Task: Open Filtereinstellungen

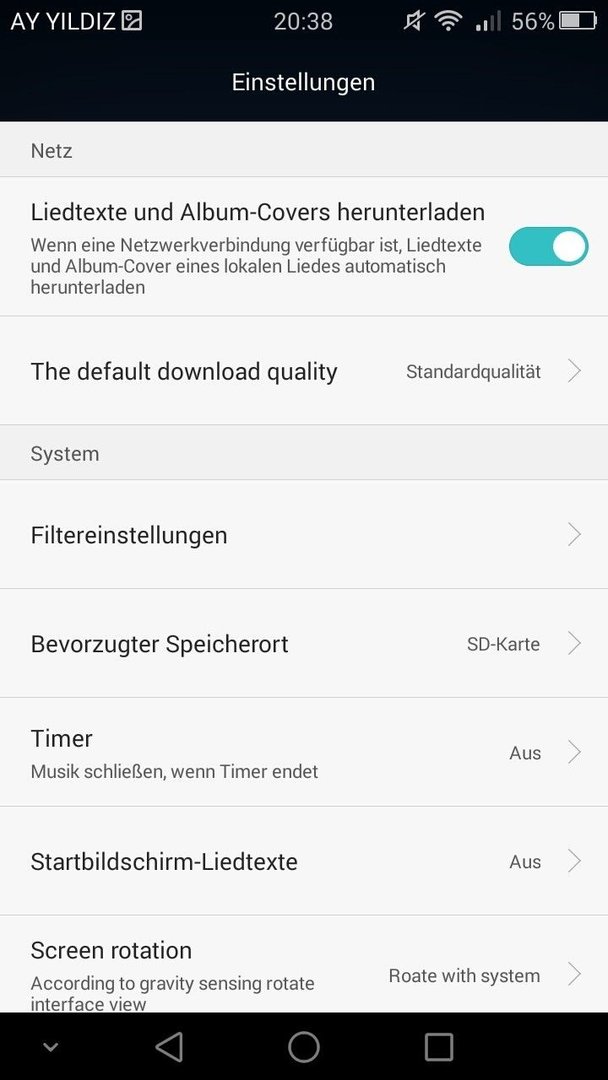Action: (x=304, y=534)
